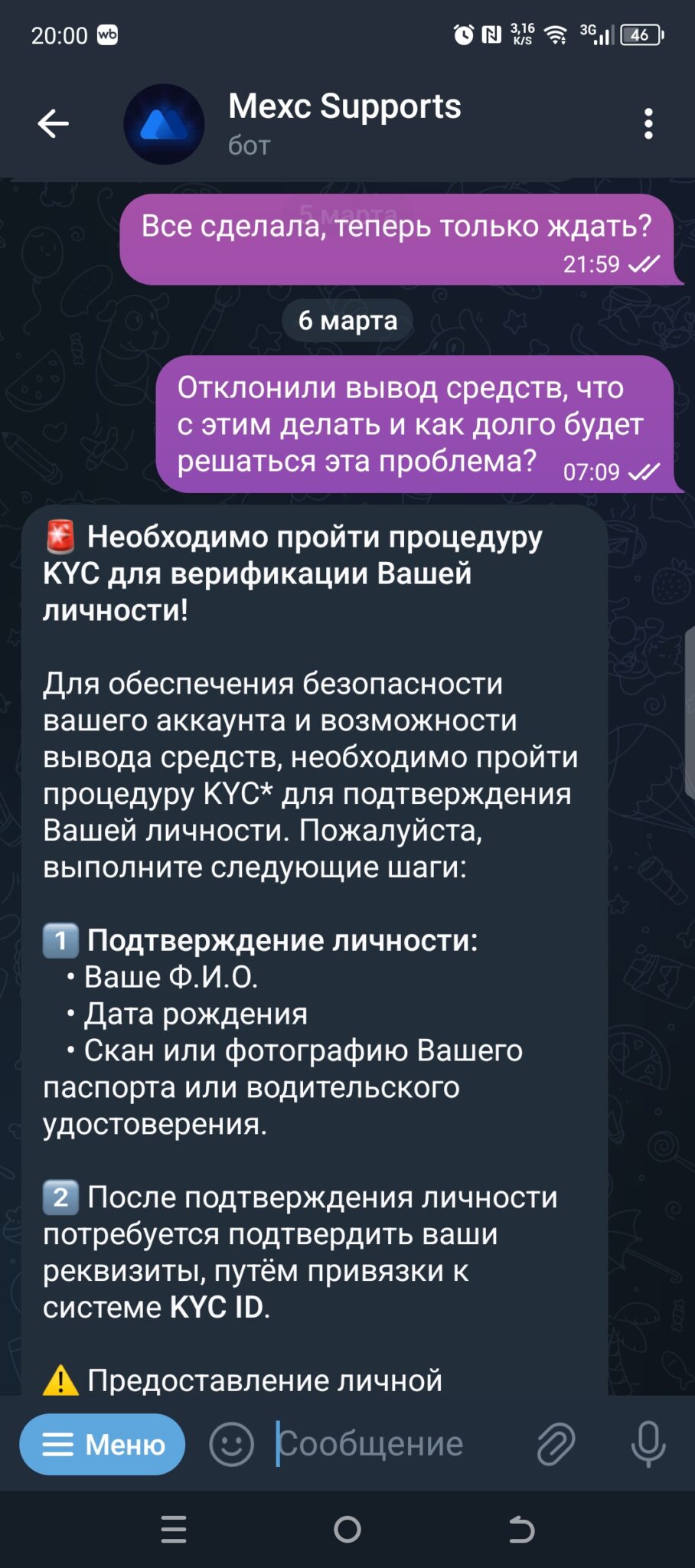Image resolution: width=695 pixels, height=1568 pixels.
Task: Open the bot Меню button
Action: click(102, 1444)
